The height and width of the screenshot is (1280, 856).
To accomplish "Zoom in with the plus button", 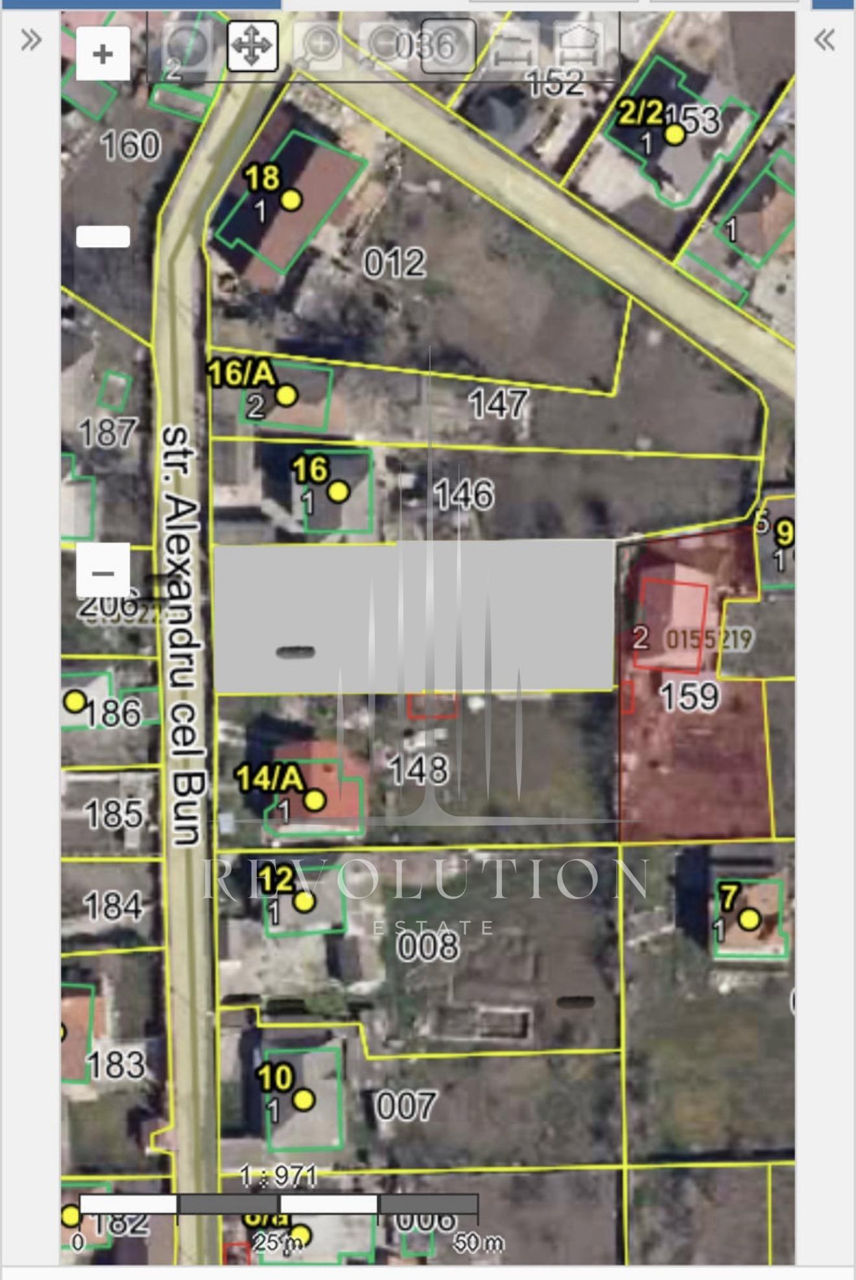I will 103,54.
